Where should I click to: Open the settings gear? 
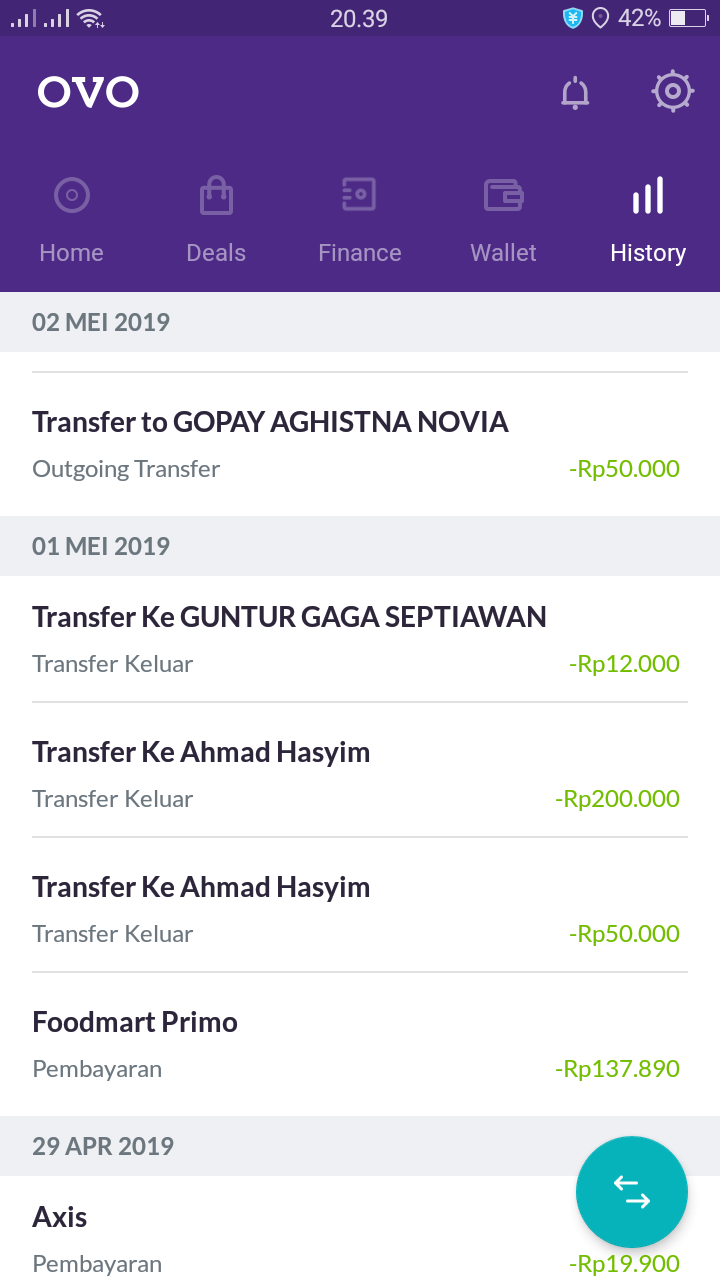coord(672,91)
